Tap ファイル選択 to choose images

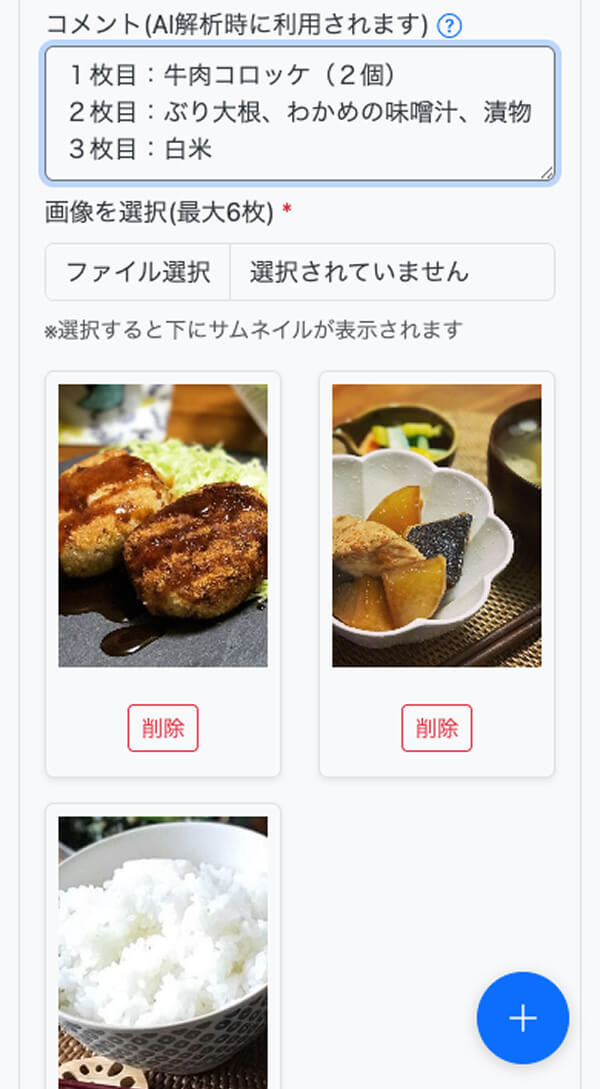(x=138, y=272)
